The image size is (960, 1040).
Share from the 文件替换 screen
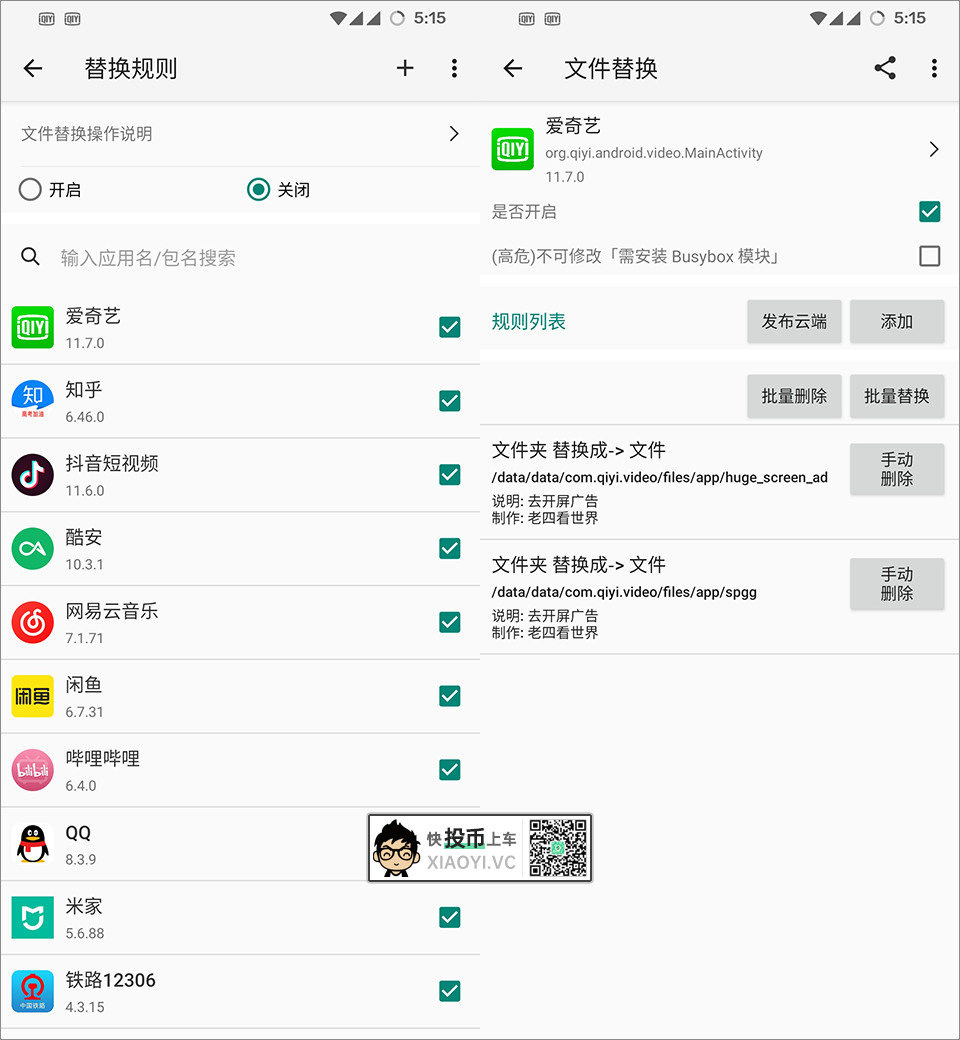(x=885, y=68)
